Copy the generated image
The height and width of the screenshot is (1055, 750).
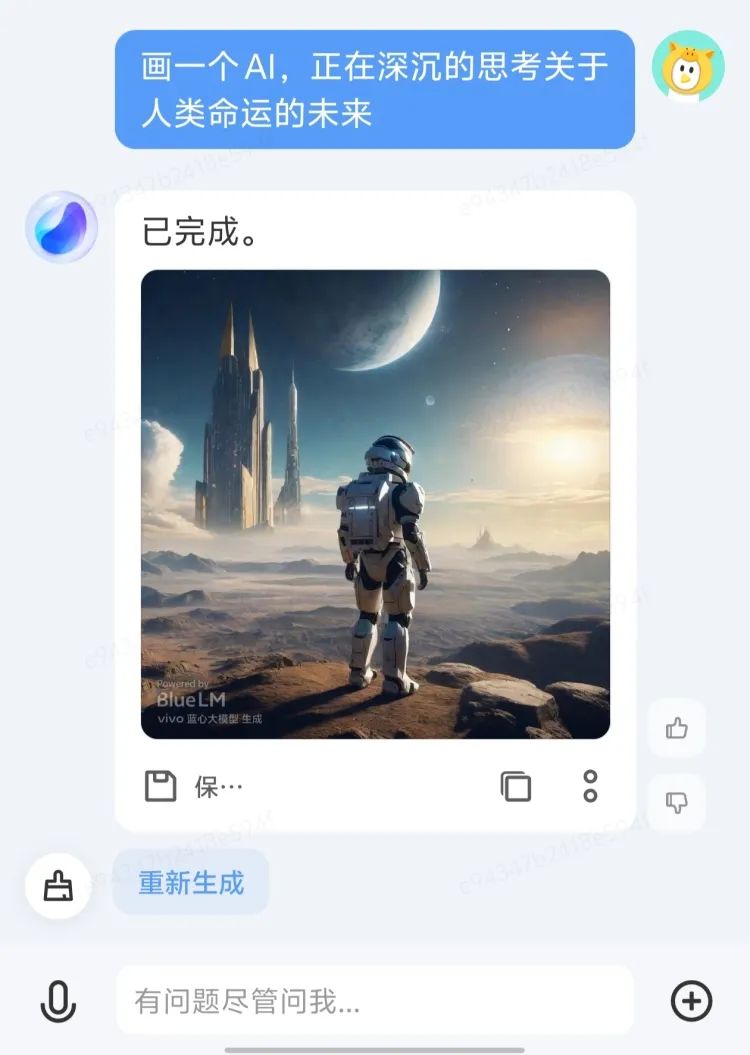pyautogui.click(x=516, y=786)
